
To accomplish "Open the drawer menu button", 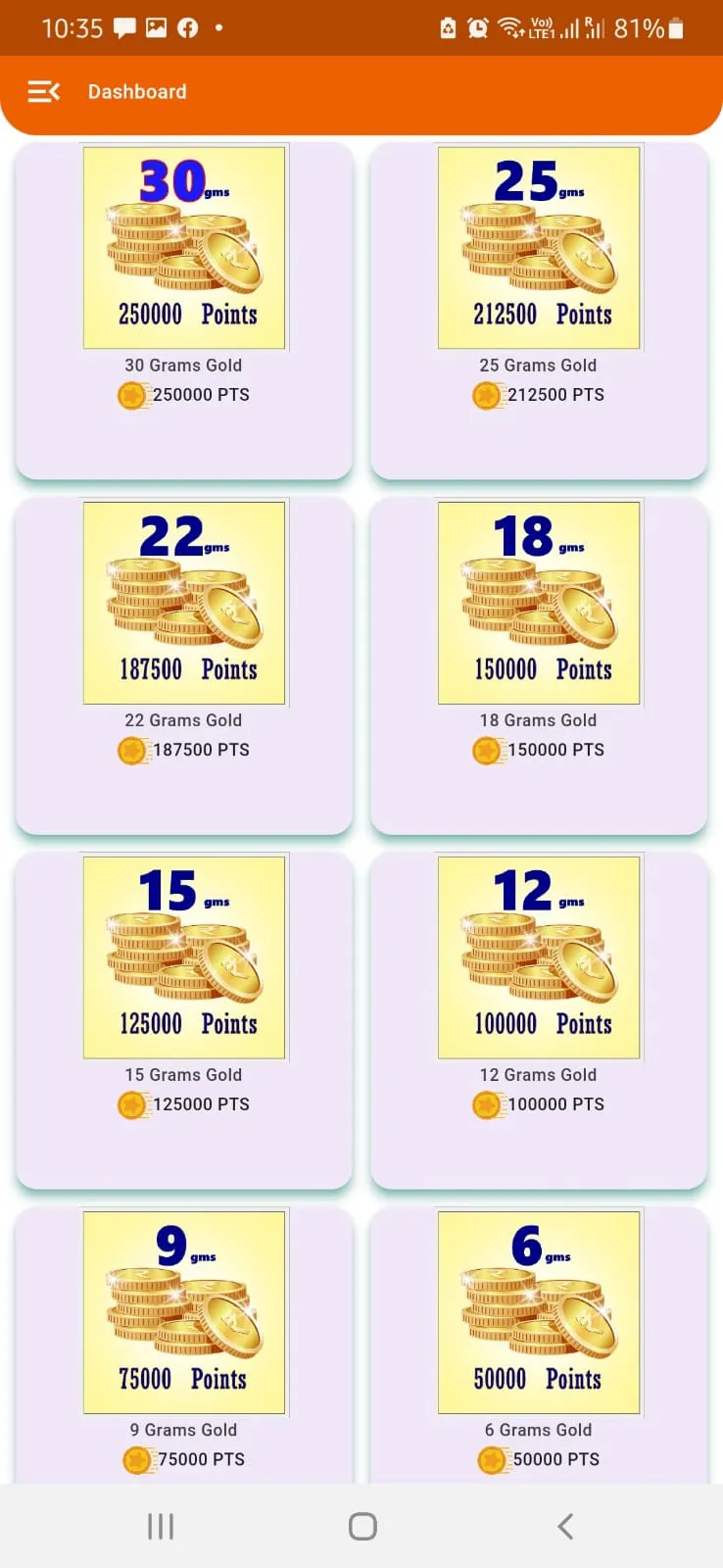I will point(43,92).
